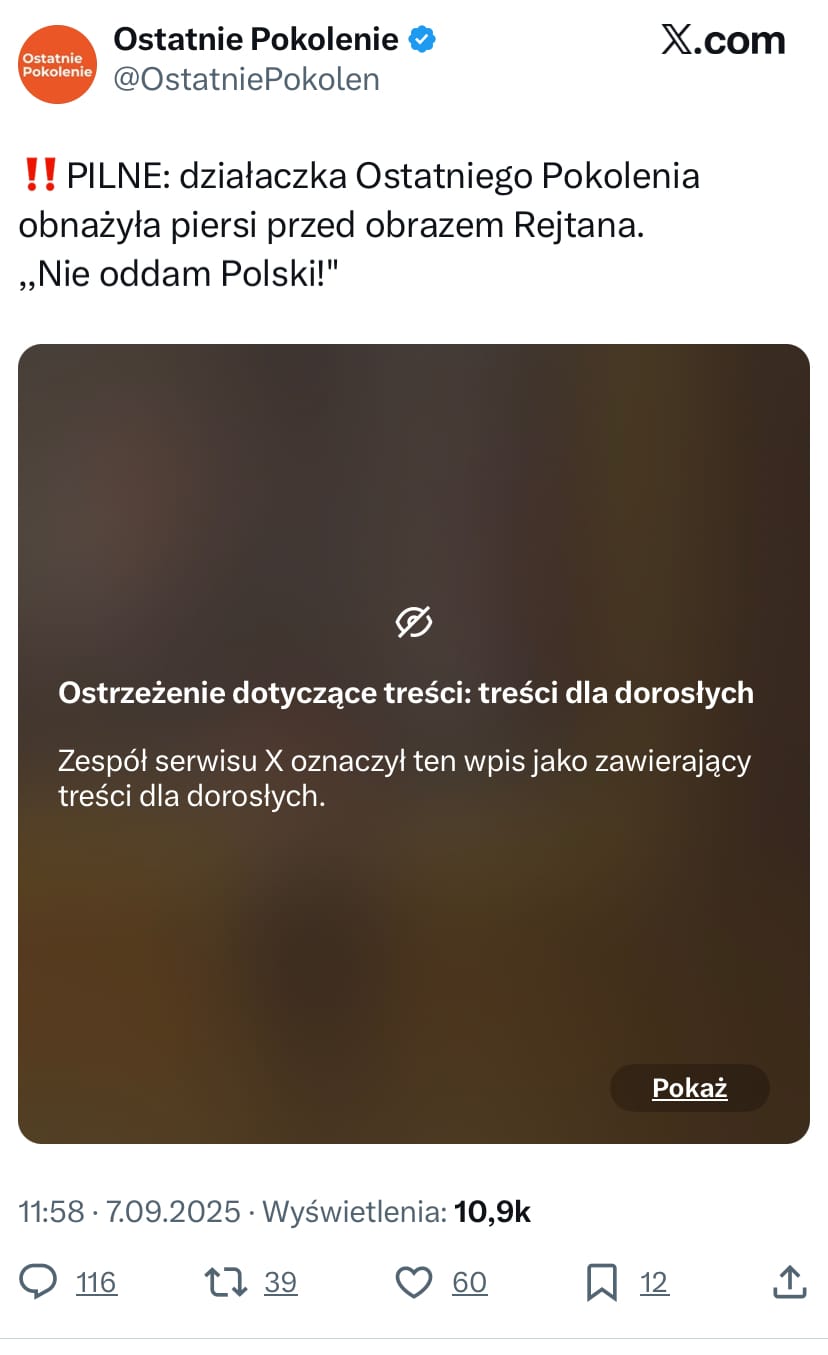Image resolution: width=828 pixels, height=1355 pixels.
Task: Share the post via the share icon
Action: (x=789, y=1281)
